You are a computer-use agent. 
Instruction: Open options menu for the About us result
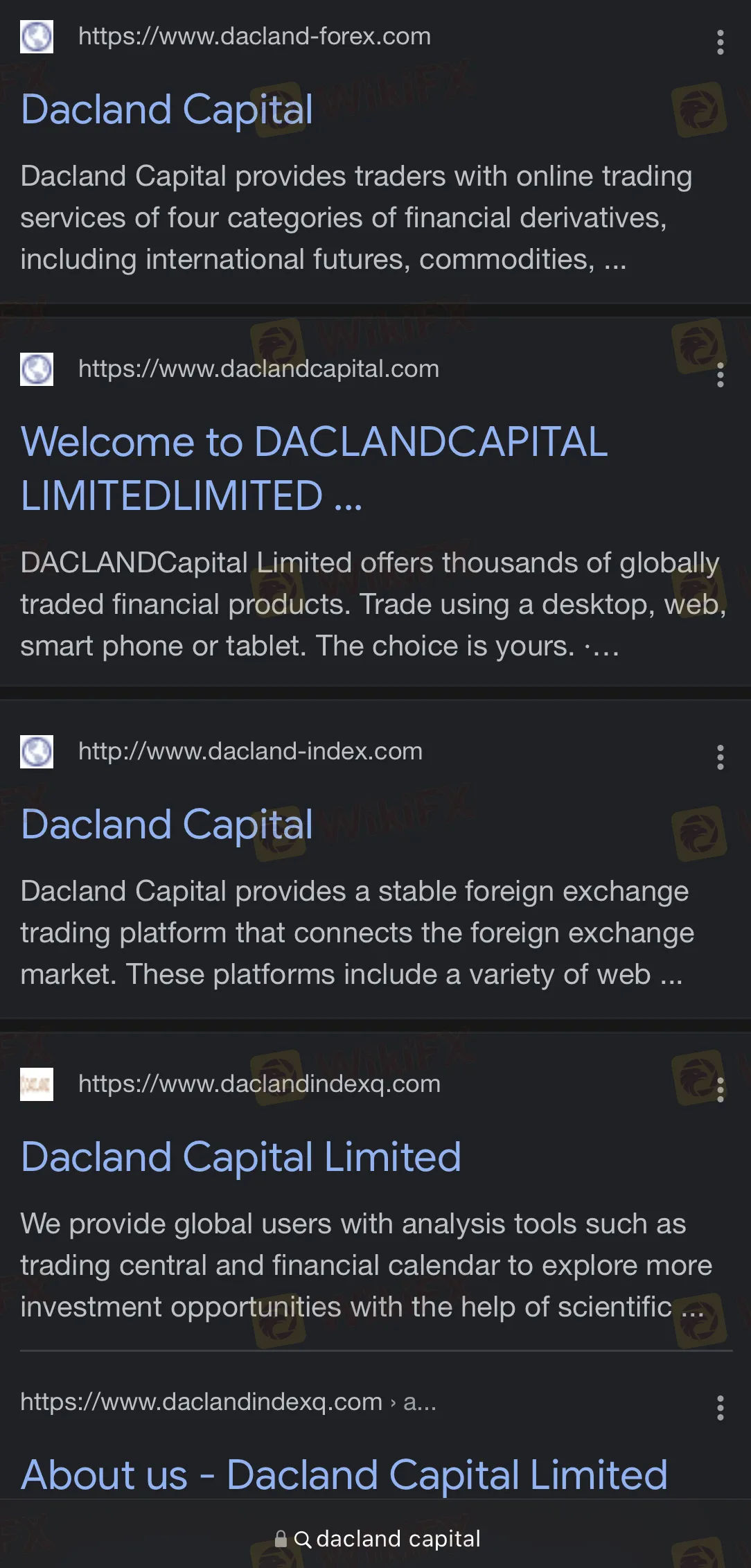721,1408
